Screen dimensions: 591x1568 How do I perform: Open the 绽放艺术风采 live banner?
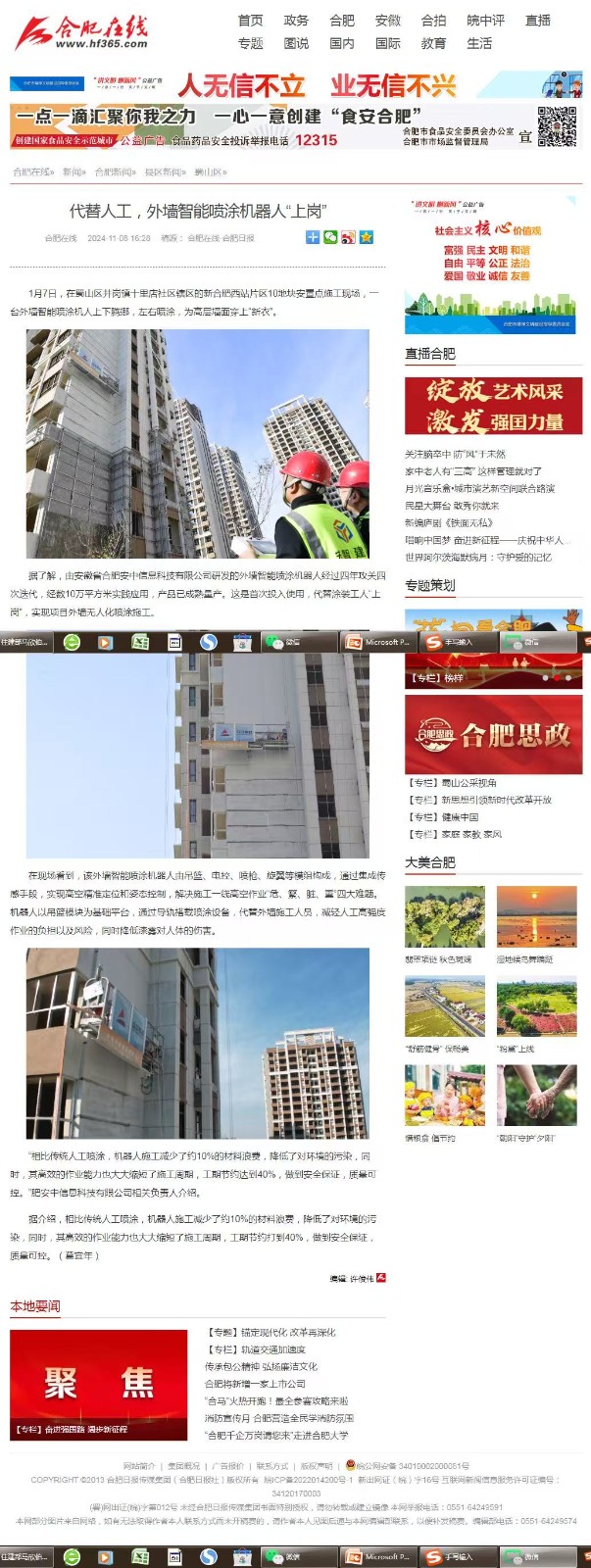coord(493,405)
